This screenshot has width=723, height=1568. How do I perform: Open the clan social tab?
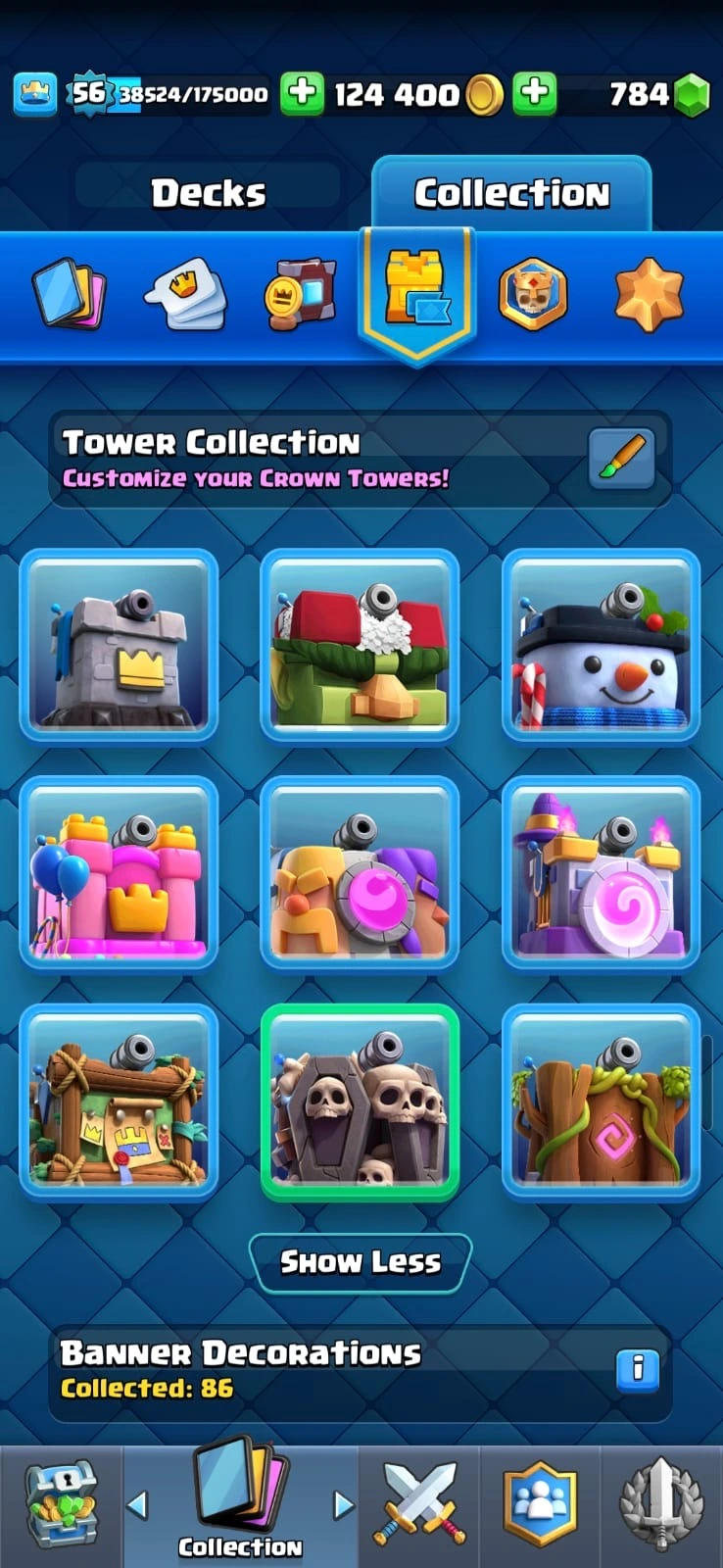tap(540, 1505)
